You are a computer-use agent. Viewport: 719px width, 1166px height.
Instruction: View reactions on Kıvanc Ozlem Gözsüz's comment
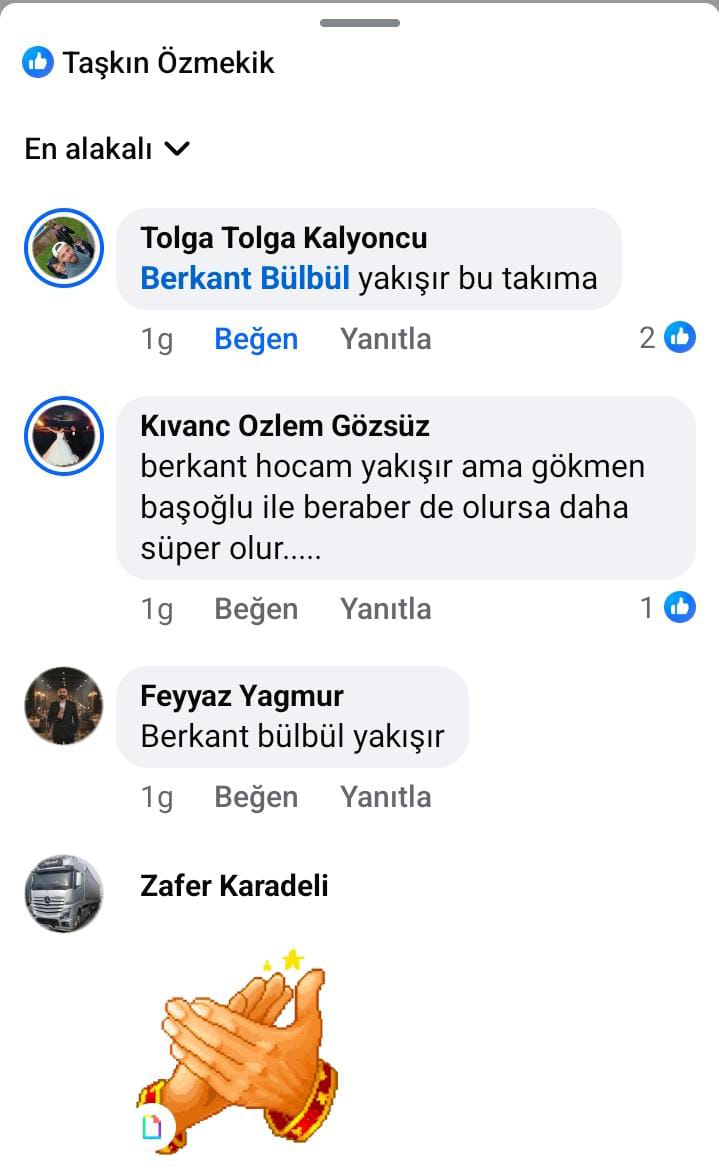(x=667, y=607)
